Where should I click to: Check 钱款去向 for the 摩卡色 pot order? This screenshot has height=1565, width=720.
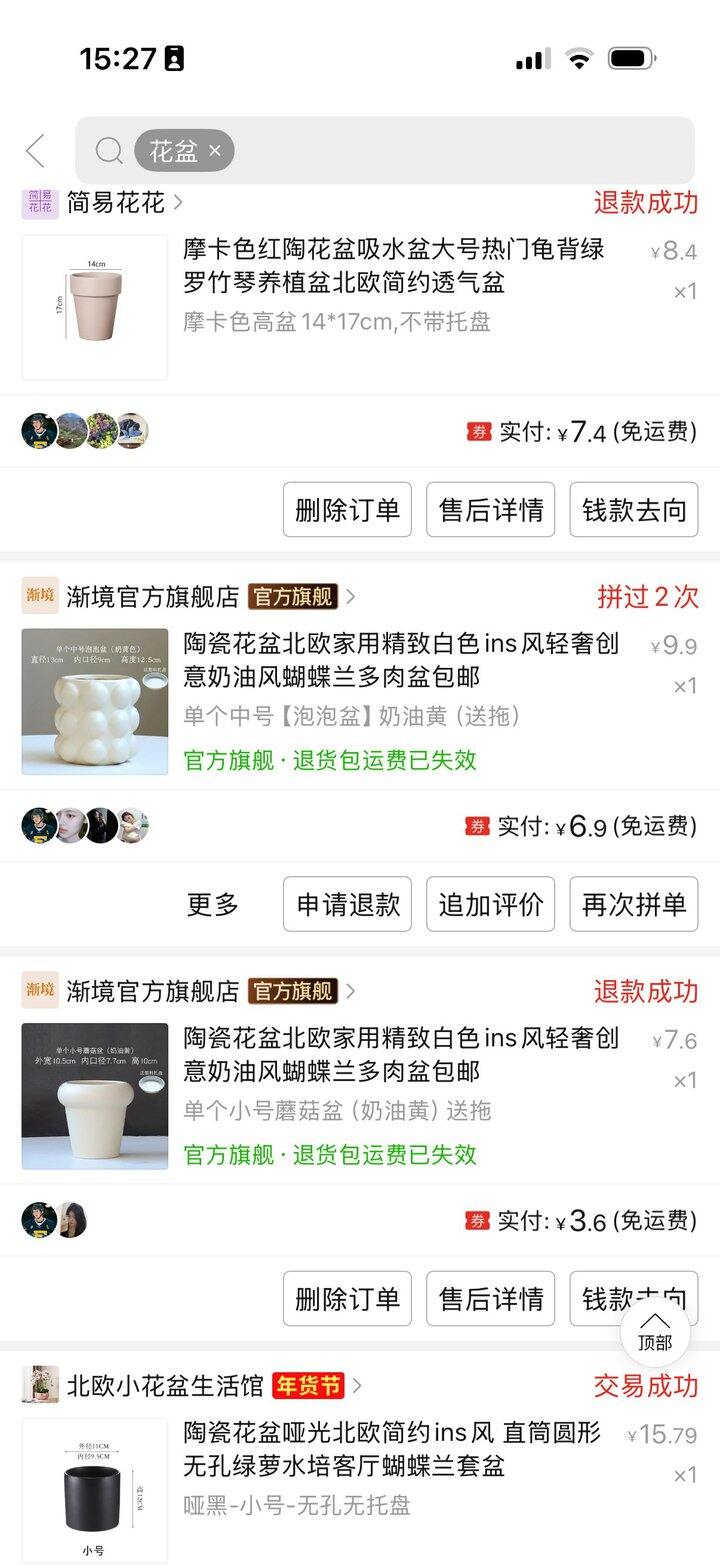634,510
